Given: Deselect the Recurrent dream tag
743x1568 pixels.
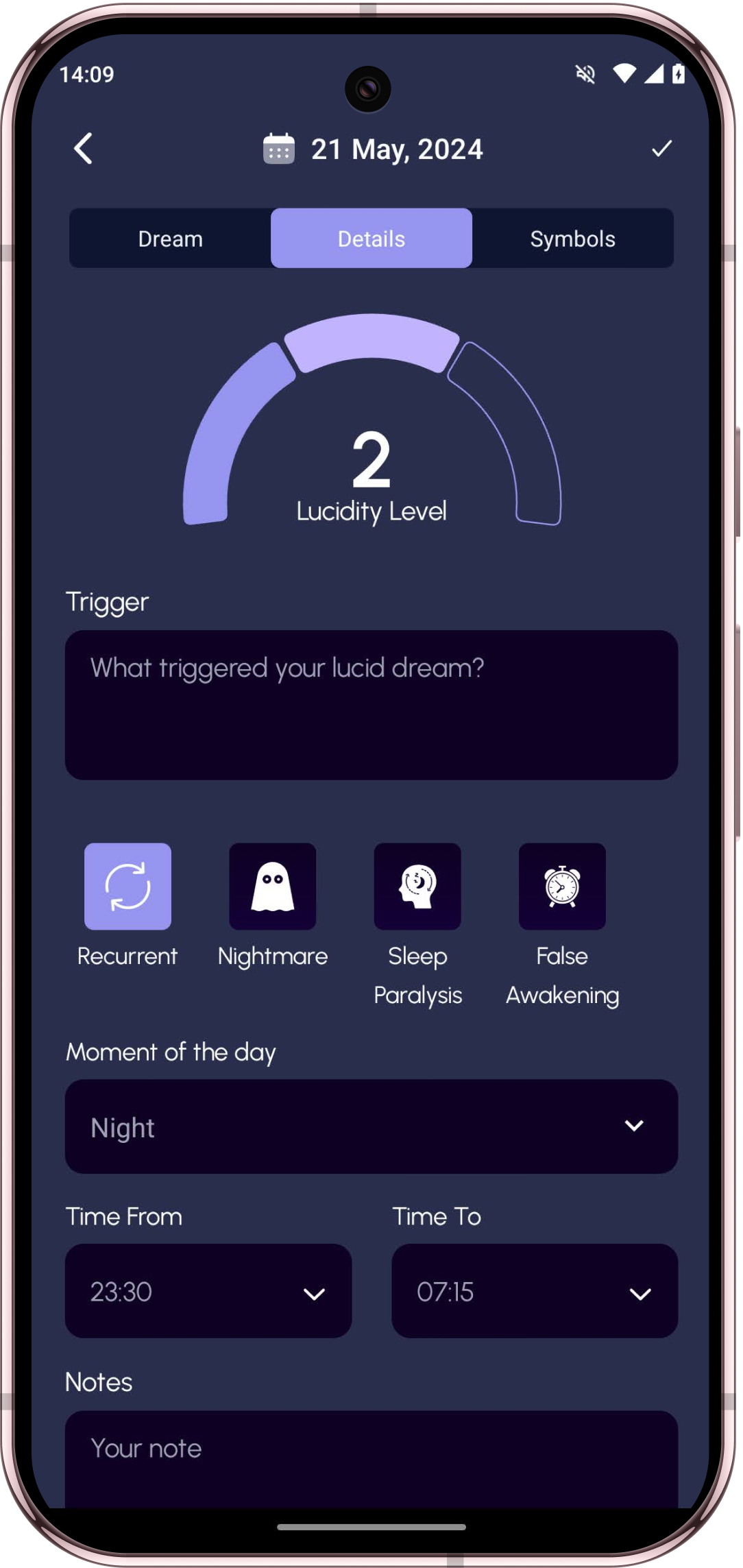Looking at the screenshot, I should point(127,886).
